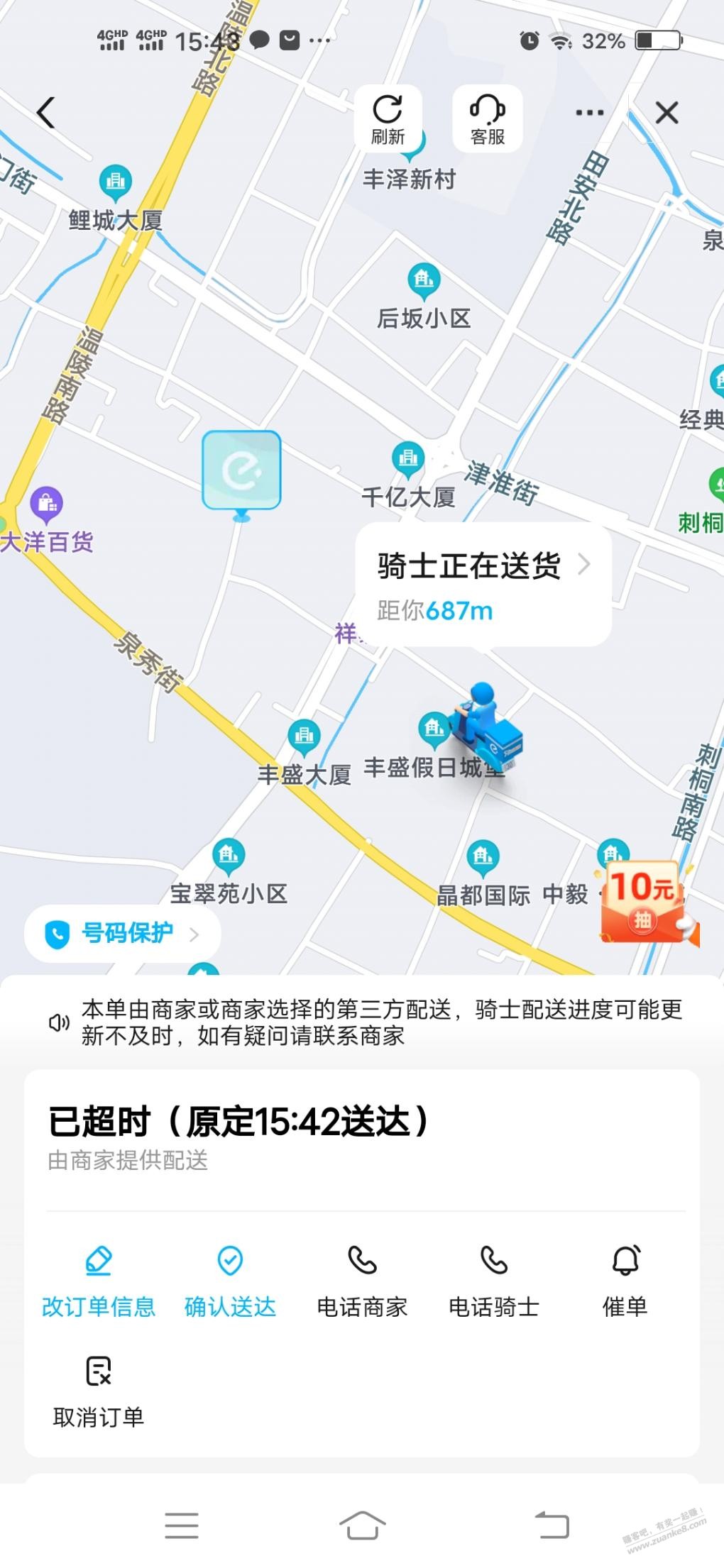724x1568 pixels.
Task: Cancel the order via 取消订单
Action: tap(99, 1392)
